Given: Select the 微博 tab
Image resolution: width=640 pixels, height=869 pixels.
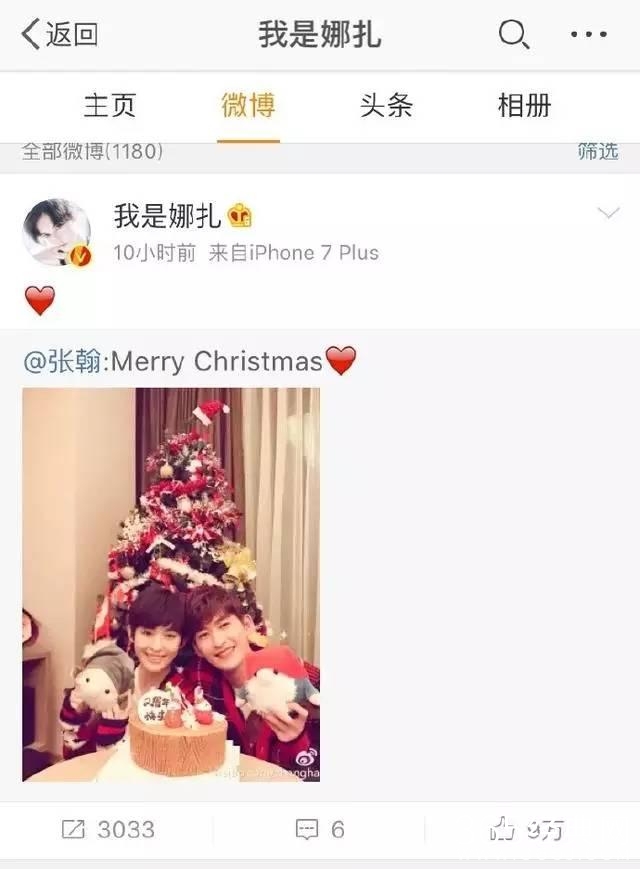Looking at the screenshot, I should pyautogui.click(x=248, y=105).
